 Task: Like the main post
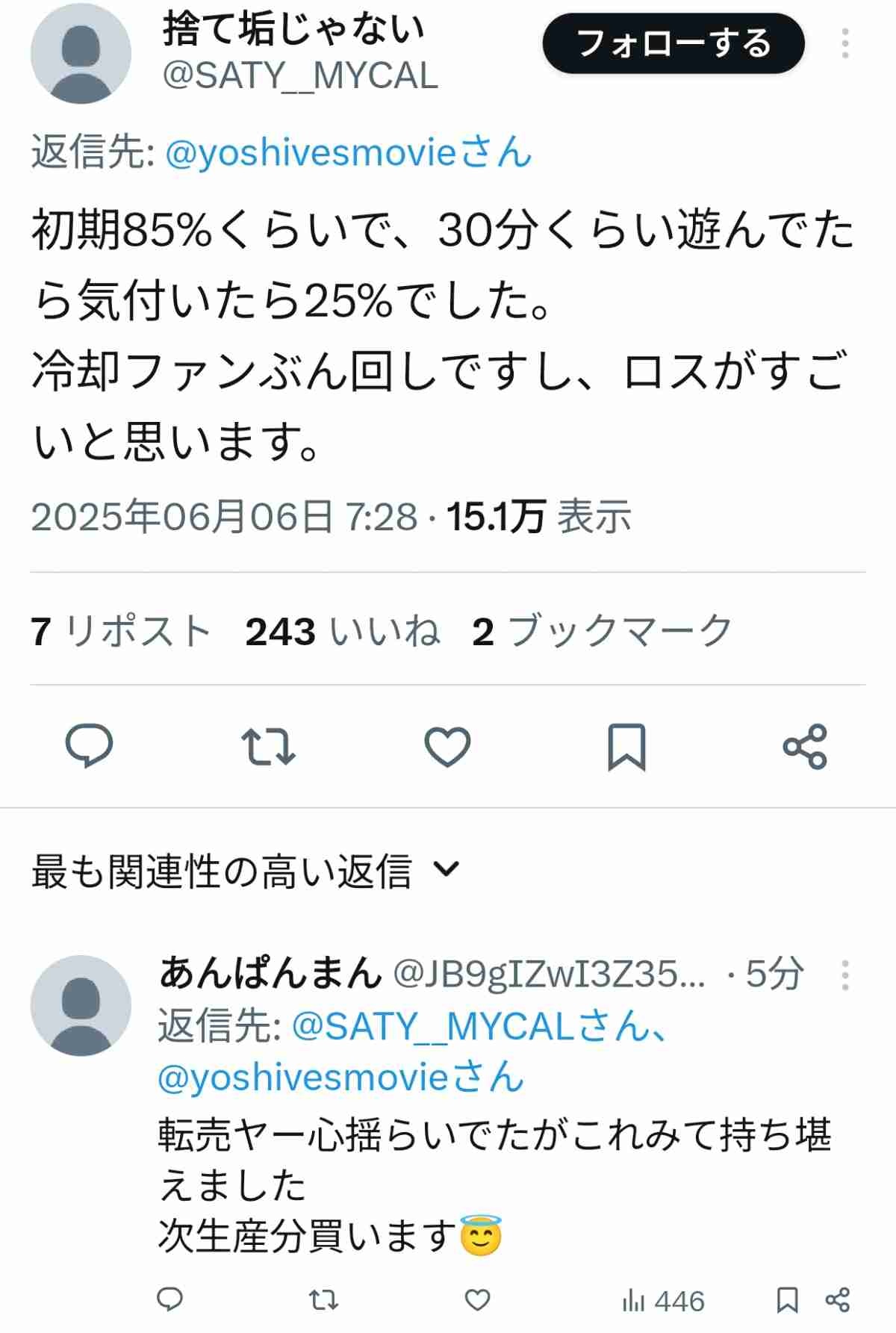pyautogui.click(x=447, y=746)
